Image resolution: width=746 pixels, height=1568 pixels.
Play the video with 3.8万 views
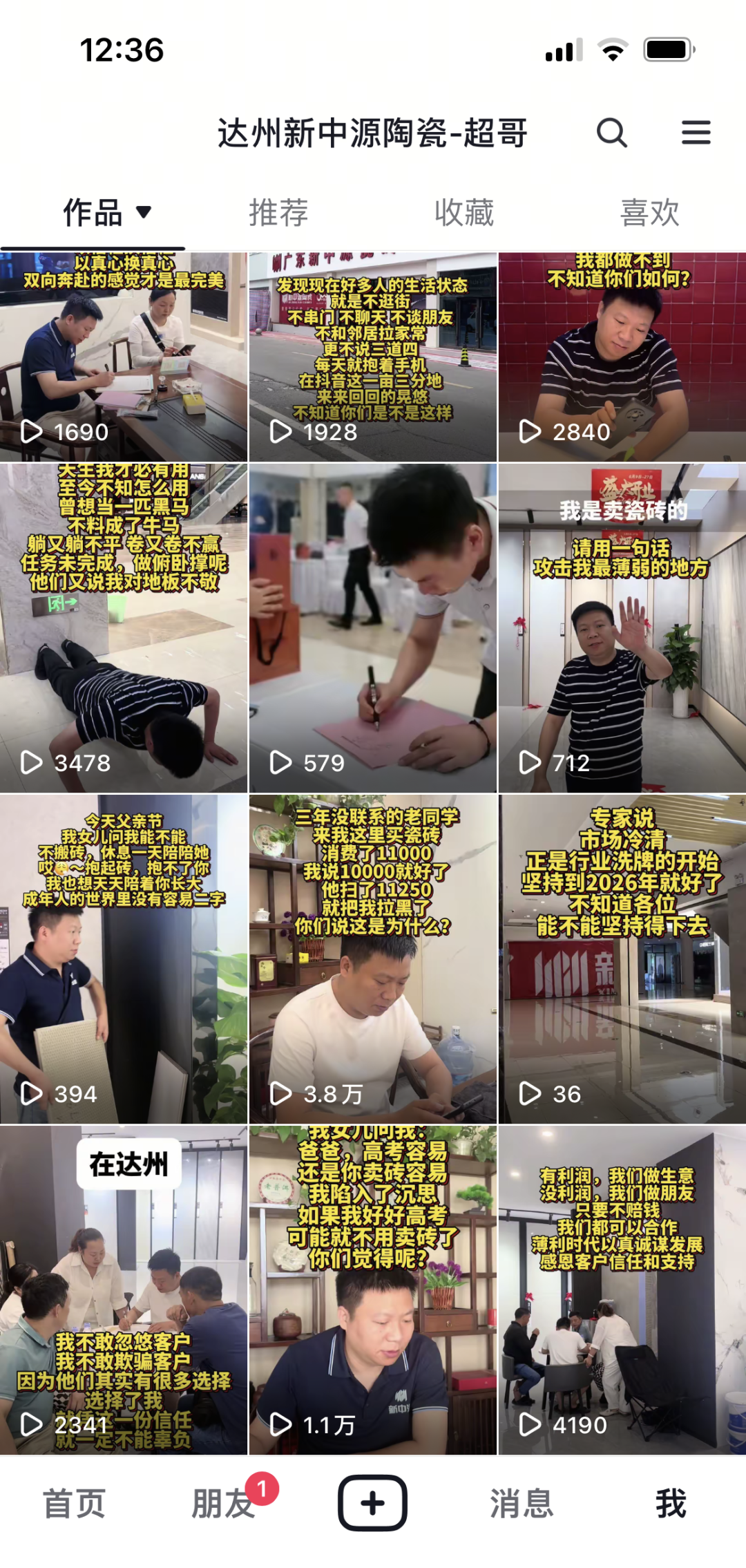372,958
